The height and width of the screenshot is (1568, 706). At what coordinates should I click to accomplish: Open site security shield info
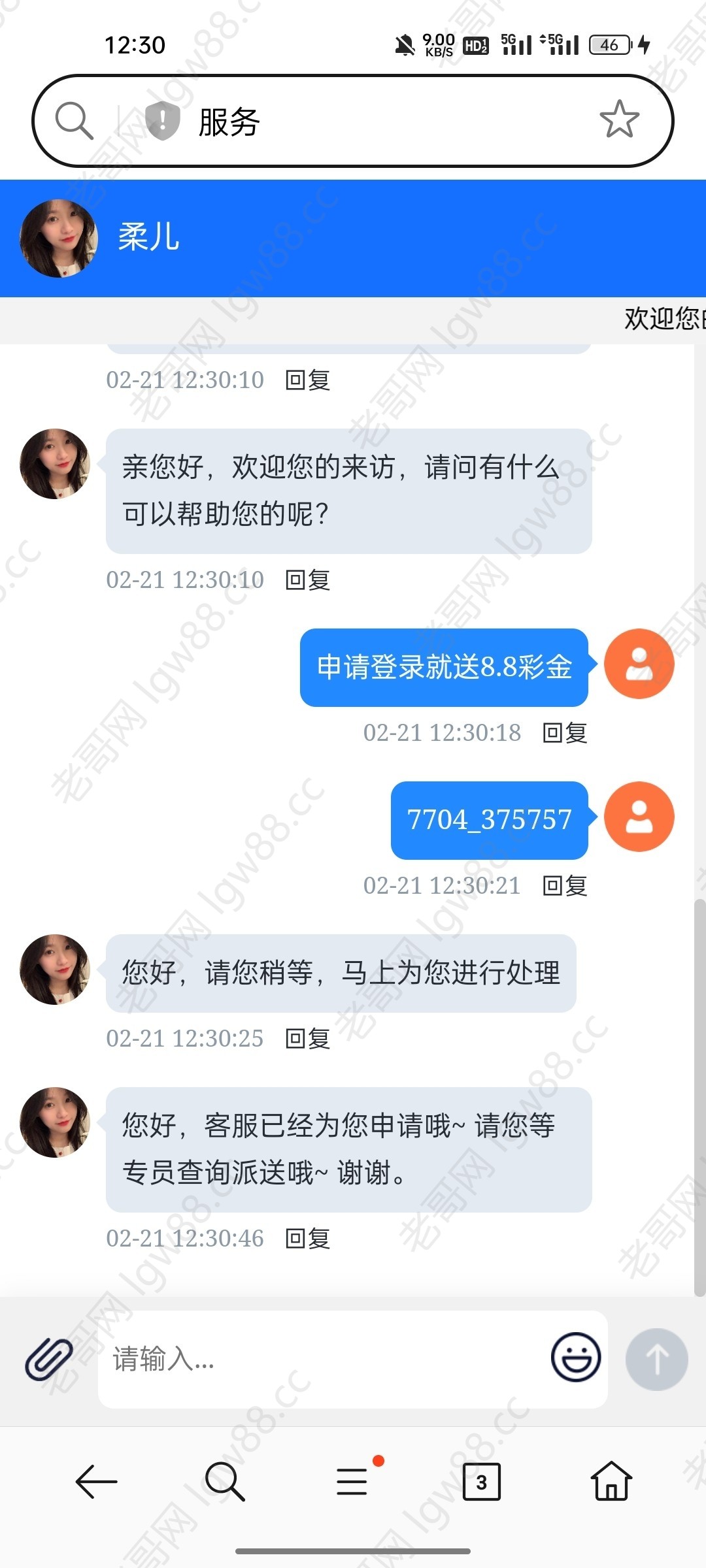(x=162, y=121)
